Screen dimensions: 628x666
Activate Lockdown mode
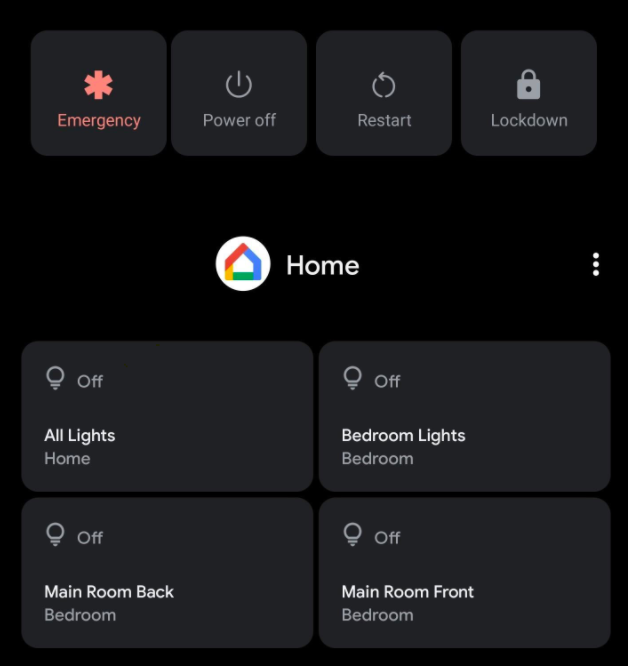[x=529, y=93]
